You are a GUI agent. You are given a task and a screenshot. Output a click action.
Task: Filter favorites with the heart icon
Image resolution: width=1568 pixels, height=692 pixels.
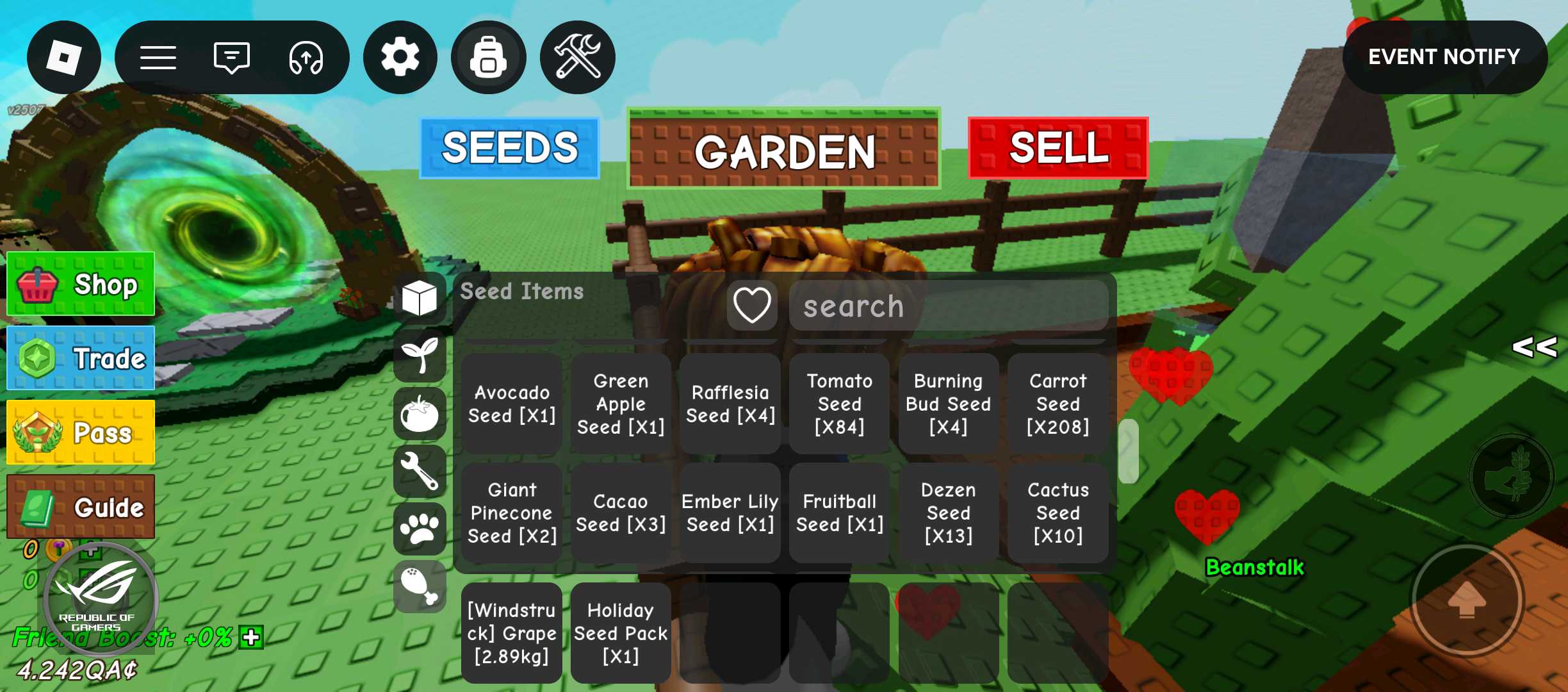click(x=752, y=306)
